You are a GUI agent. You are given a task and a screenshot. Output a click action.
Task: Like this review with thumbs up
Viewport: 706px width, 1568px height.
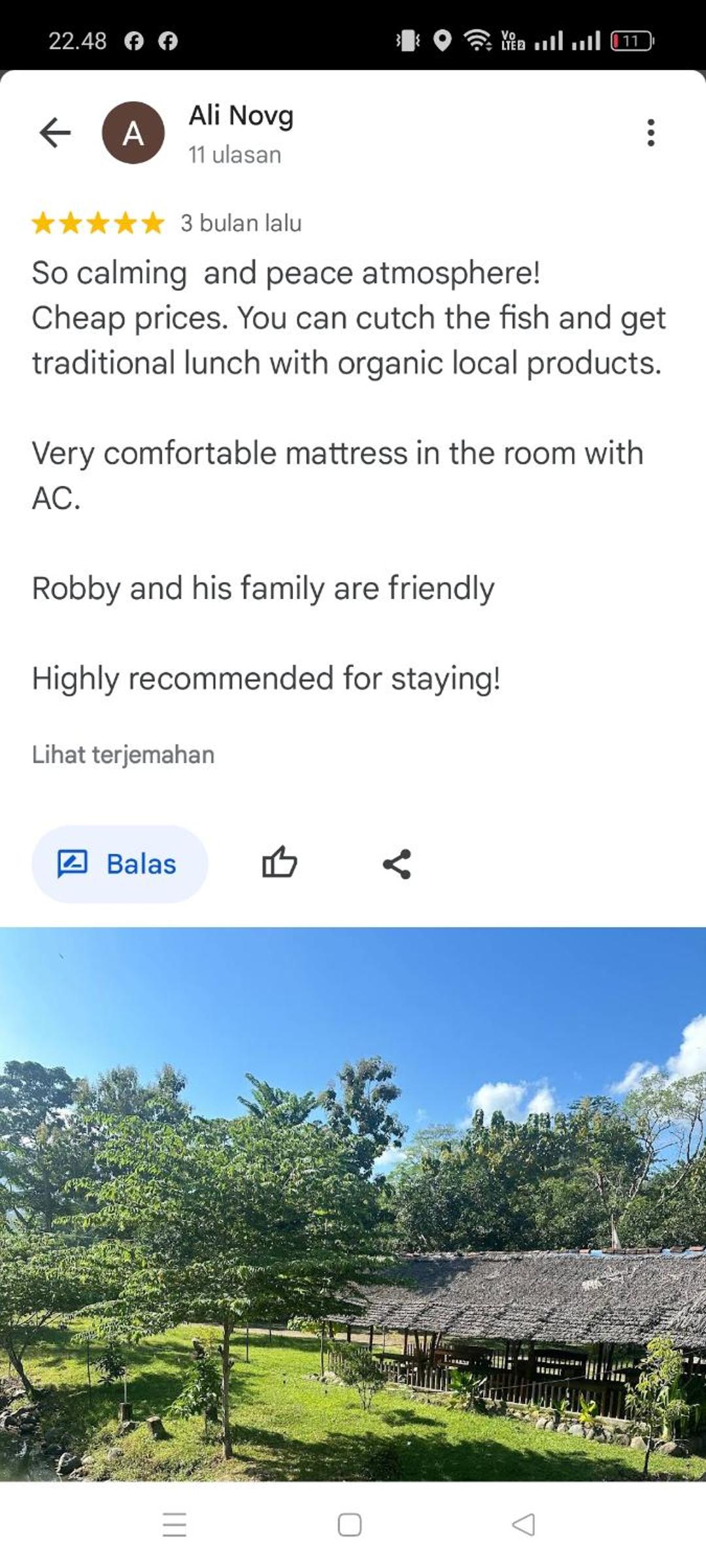click(279, 864)
